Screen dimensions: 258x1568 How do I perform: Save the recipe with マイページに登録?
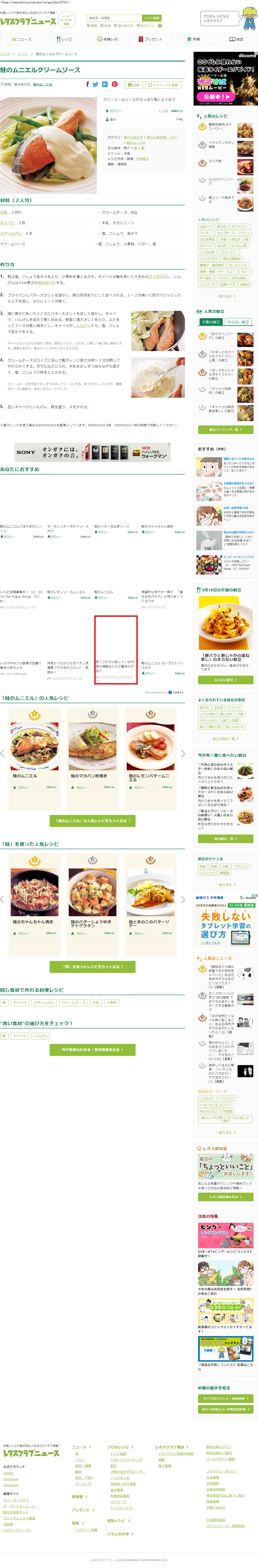[163, 85]
